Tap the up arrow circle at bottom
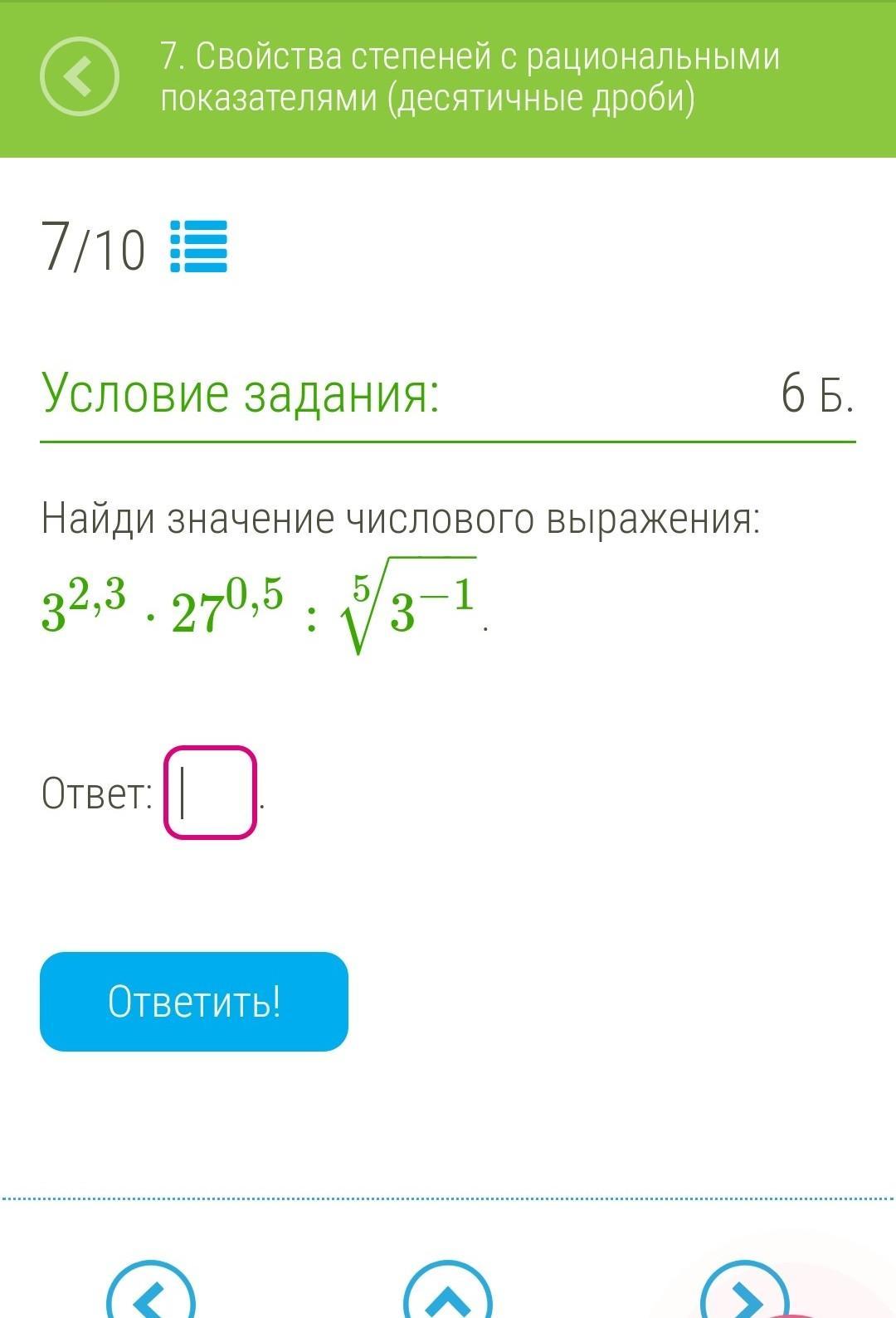Image resolution: width=896 pixels, height=1318 pixels. point(448,1295)
